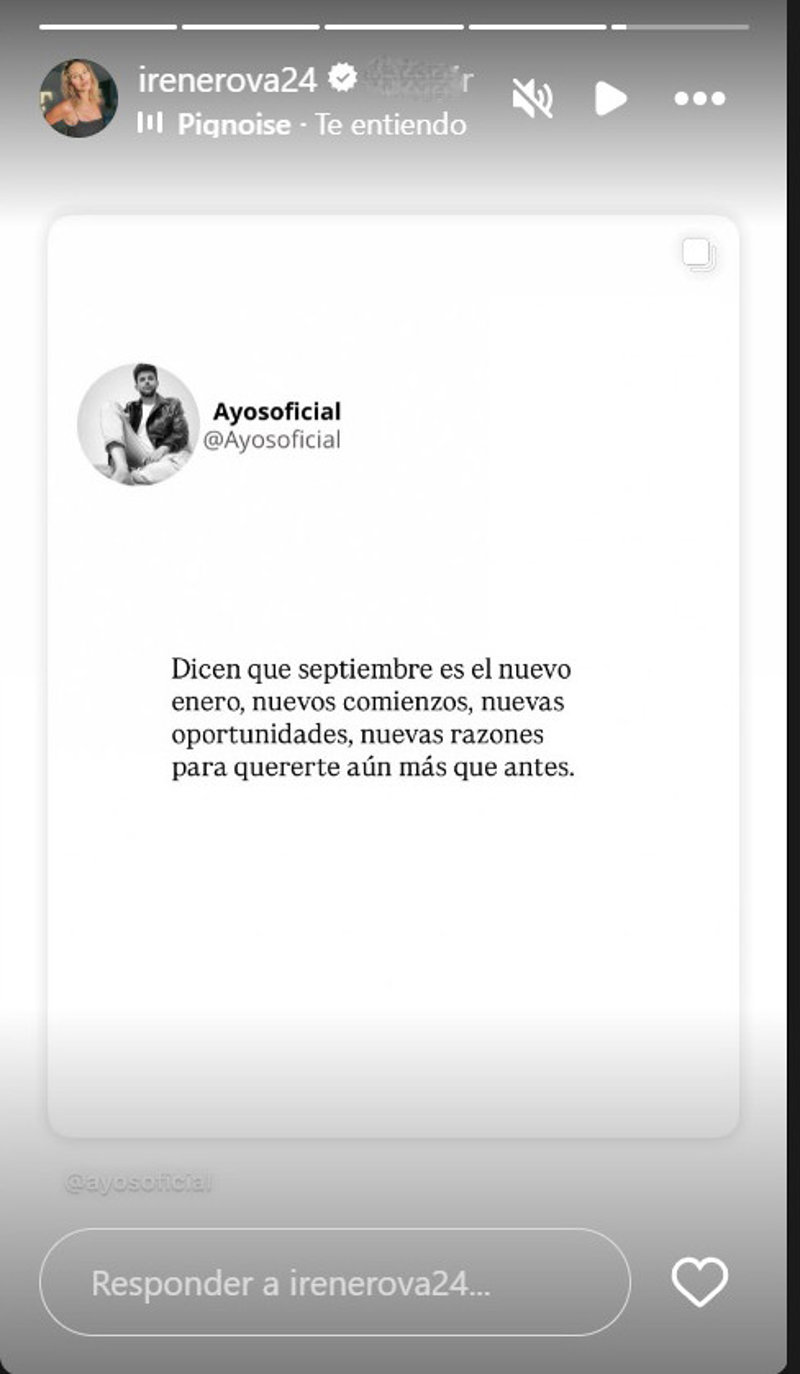800x1374 pixels.
Task: Unmute the story sound
Action: click(532, 98)
